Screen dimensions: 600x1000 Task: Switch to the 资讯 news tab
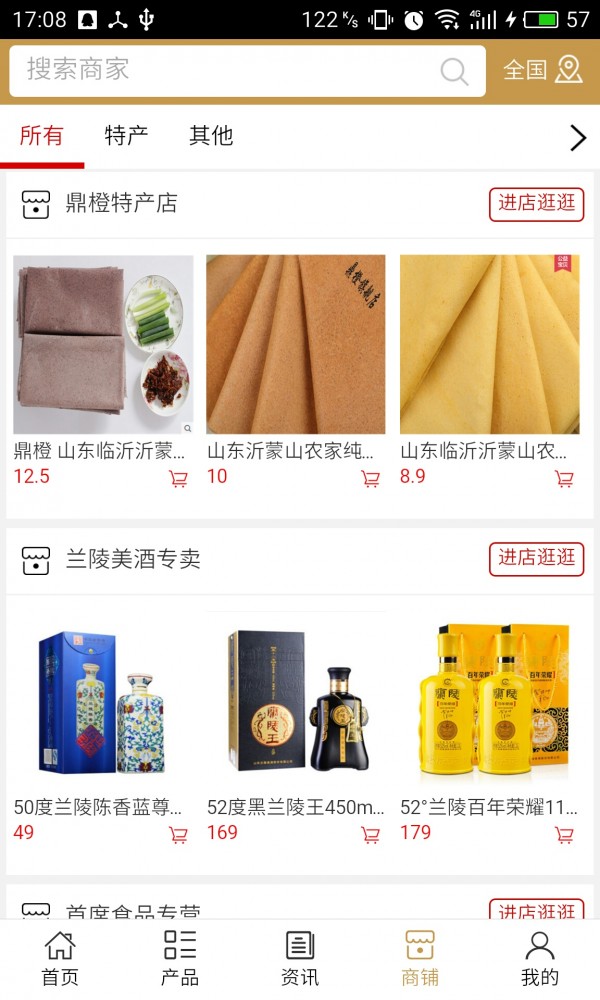[x=300, y=958]
